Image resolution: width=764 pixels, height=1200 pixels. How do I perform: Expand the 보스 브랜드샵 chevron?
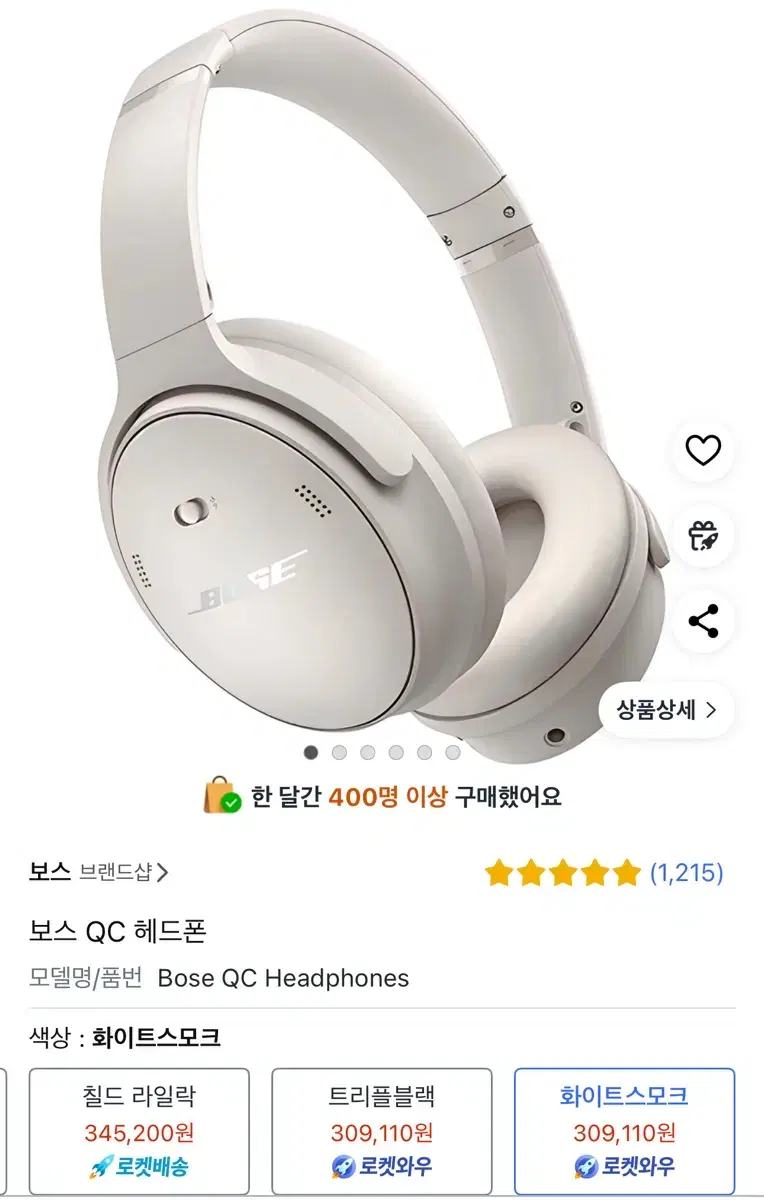click(x=167, y=873)
